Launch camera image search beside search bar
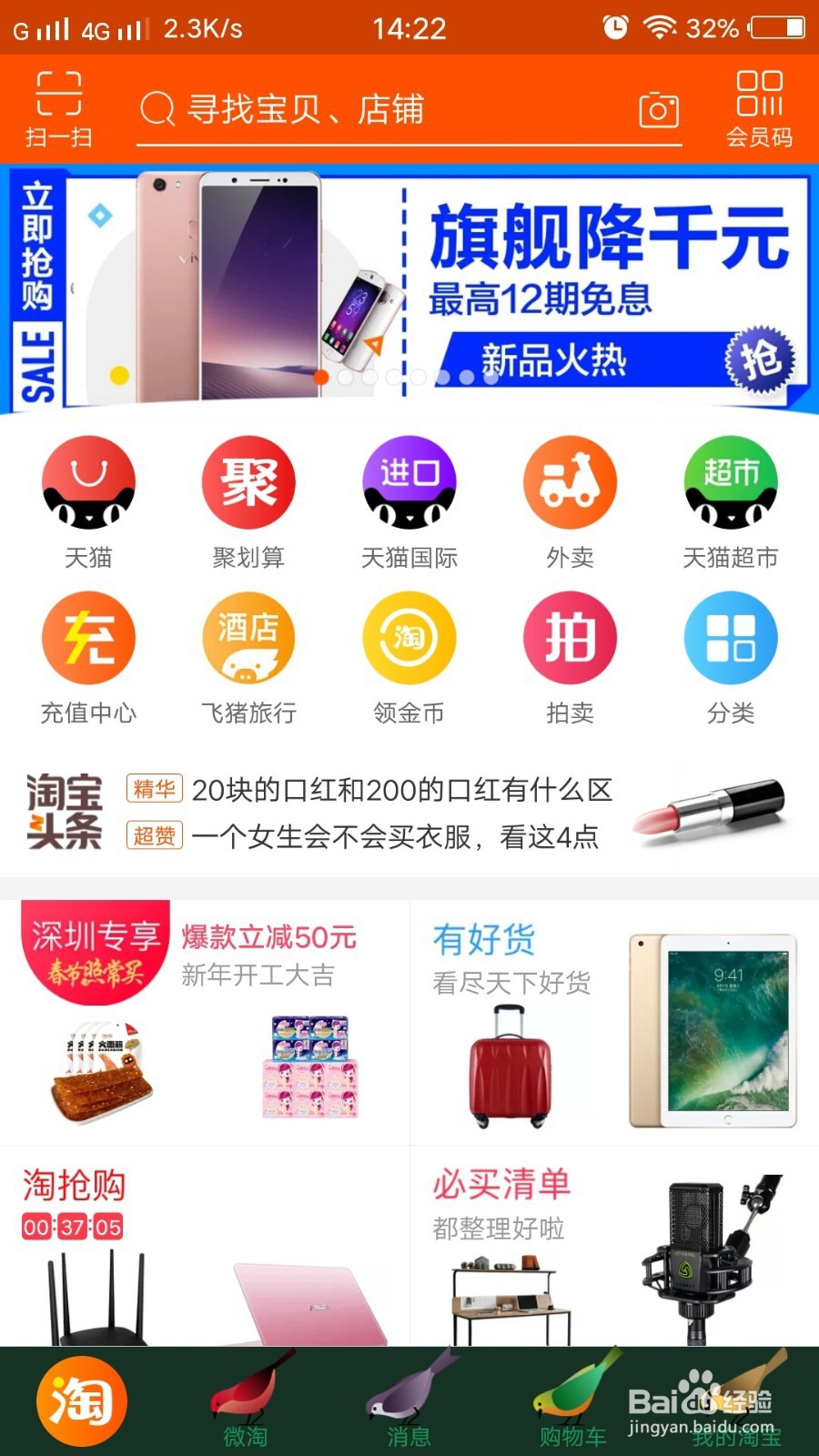 (x=658, y=109)
